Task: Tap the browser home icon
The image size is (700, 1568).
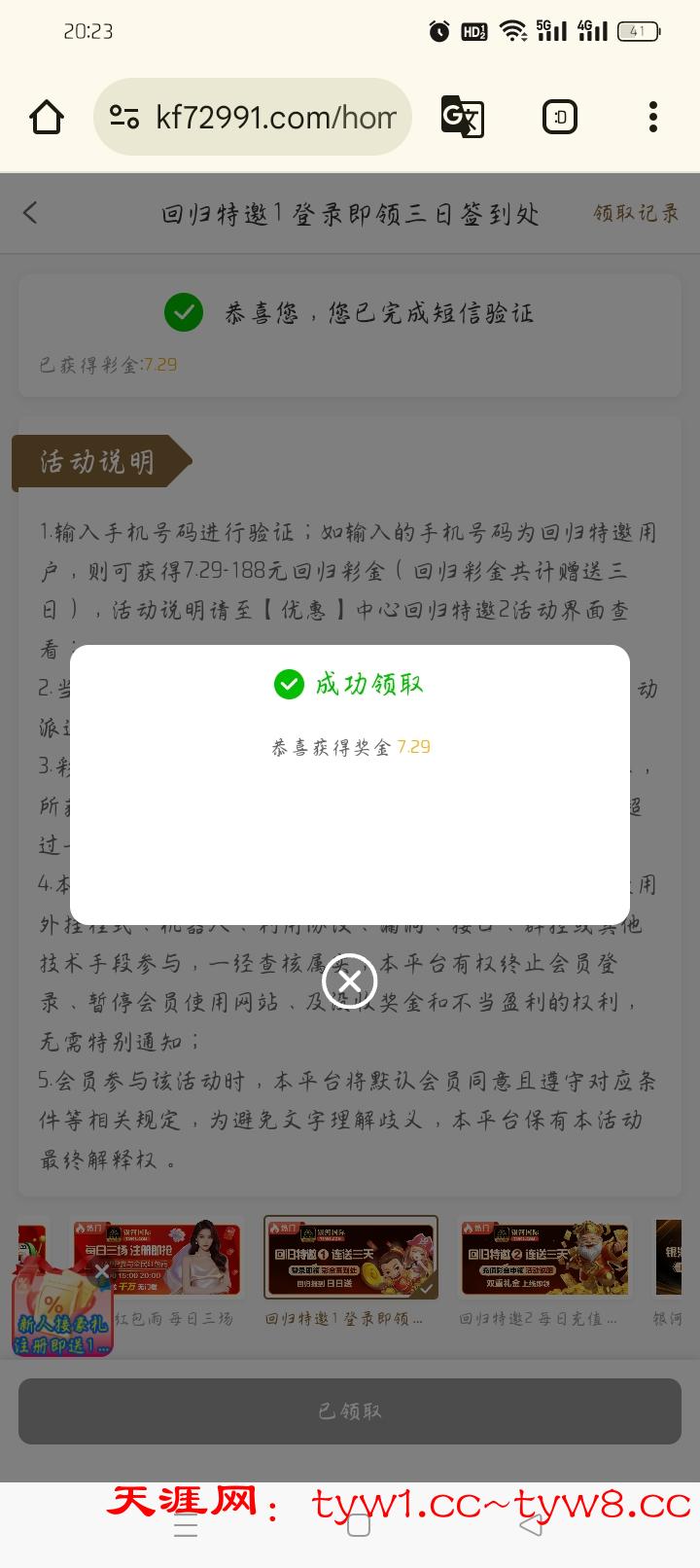Action: click(x=47, y=118)
